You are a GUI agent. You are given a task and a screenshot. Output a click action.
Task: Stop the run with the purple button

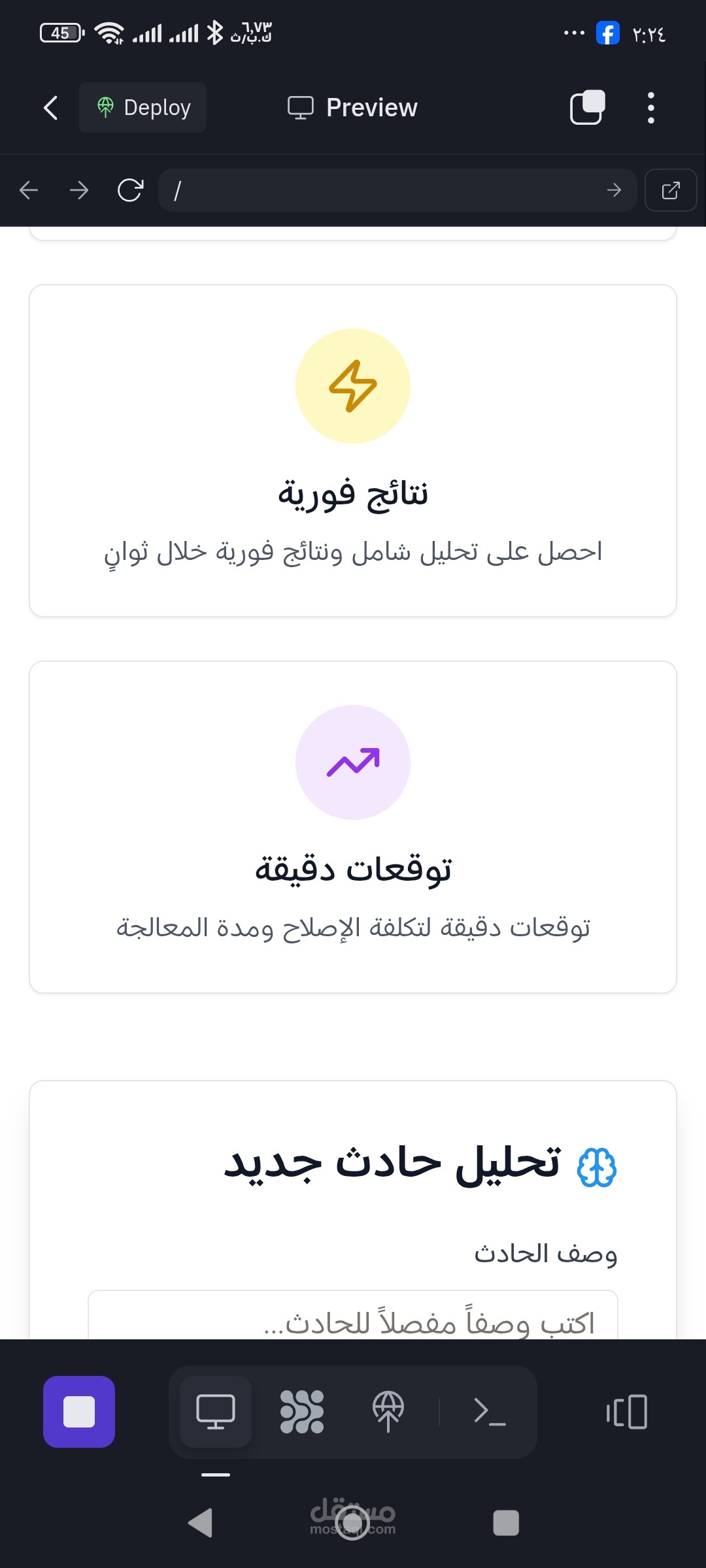click(79, 1412)
